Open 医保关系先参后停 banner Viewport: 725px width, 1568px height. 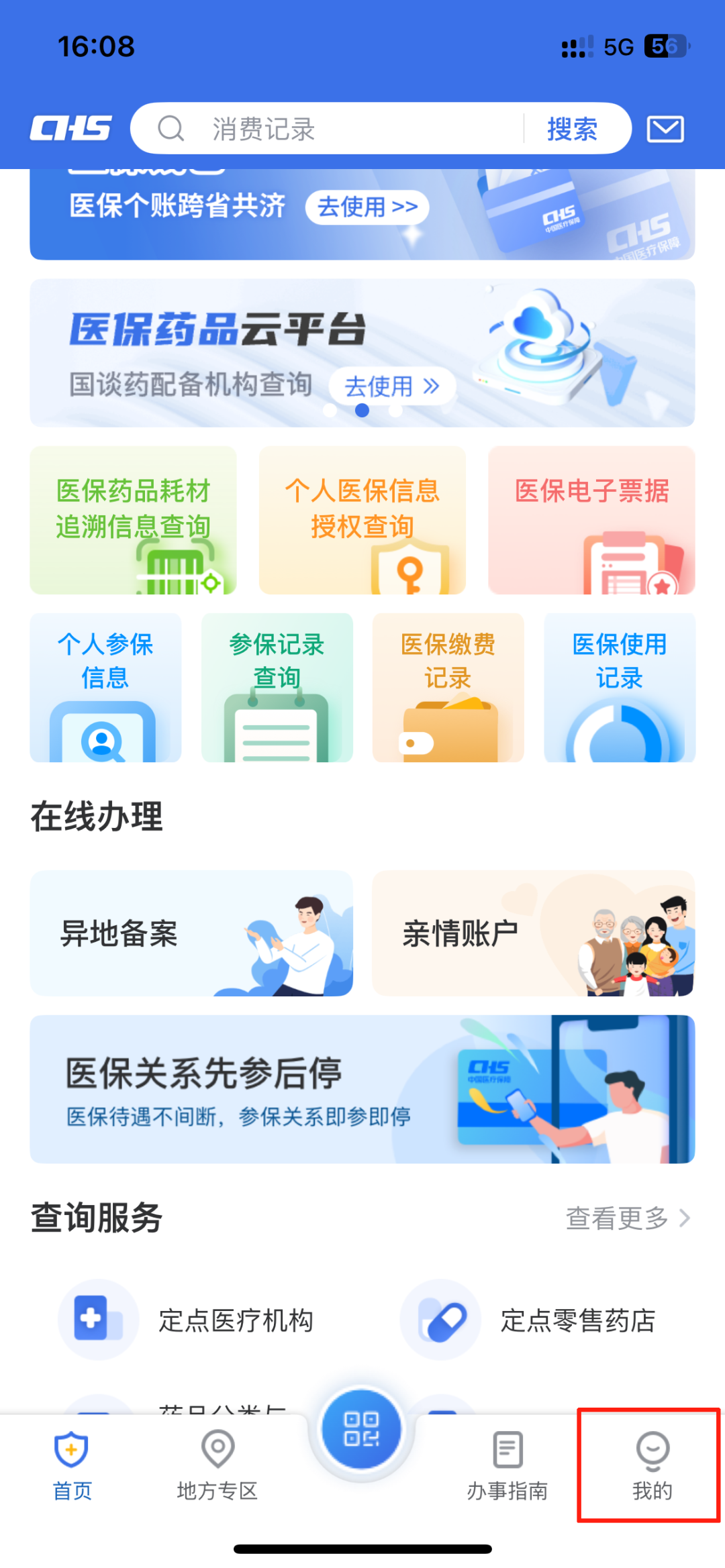[362, 1089]
